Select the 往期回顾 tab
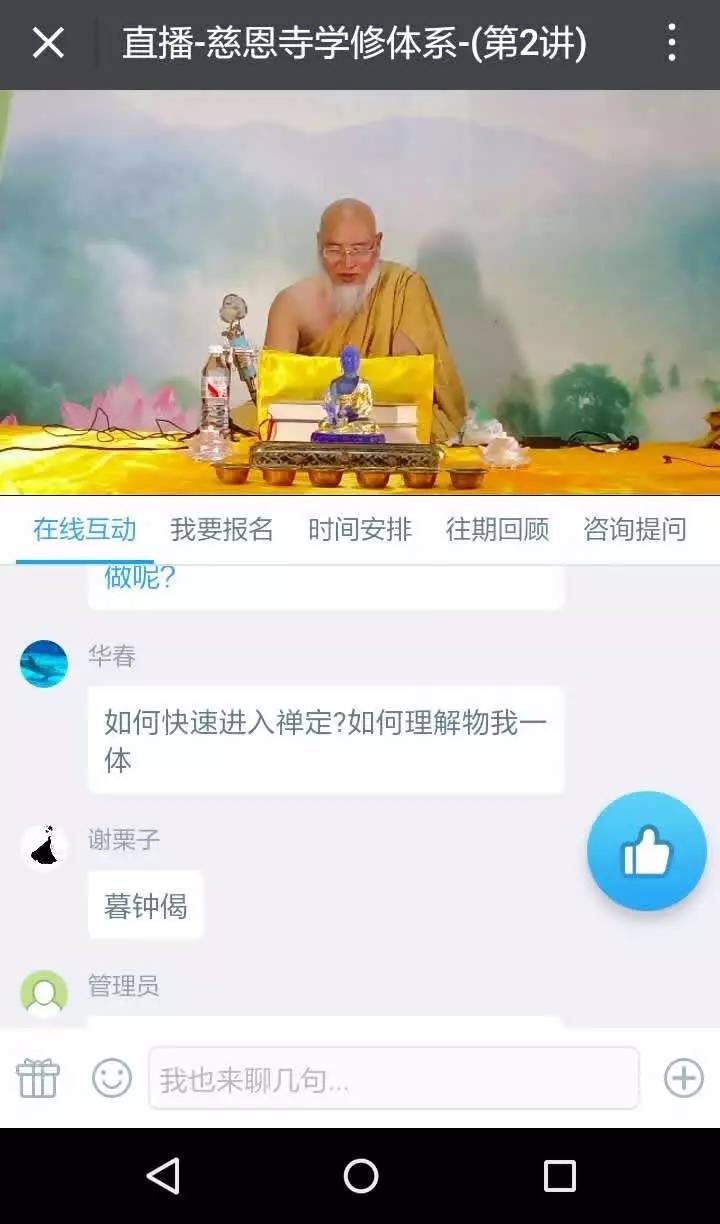The image size is (720, 1224). point(497,529)
